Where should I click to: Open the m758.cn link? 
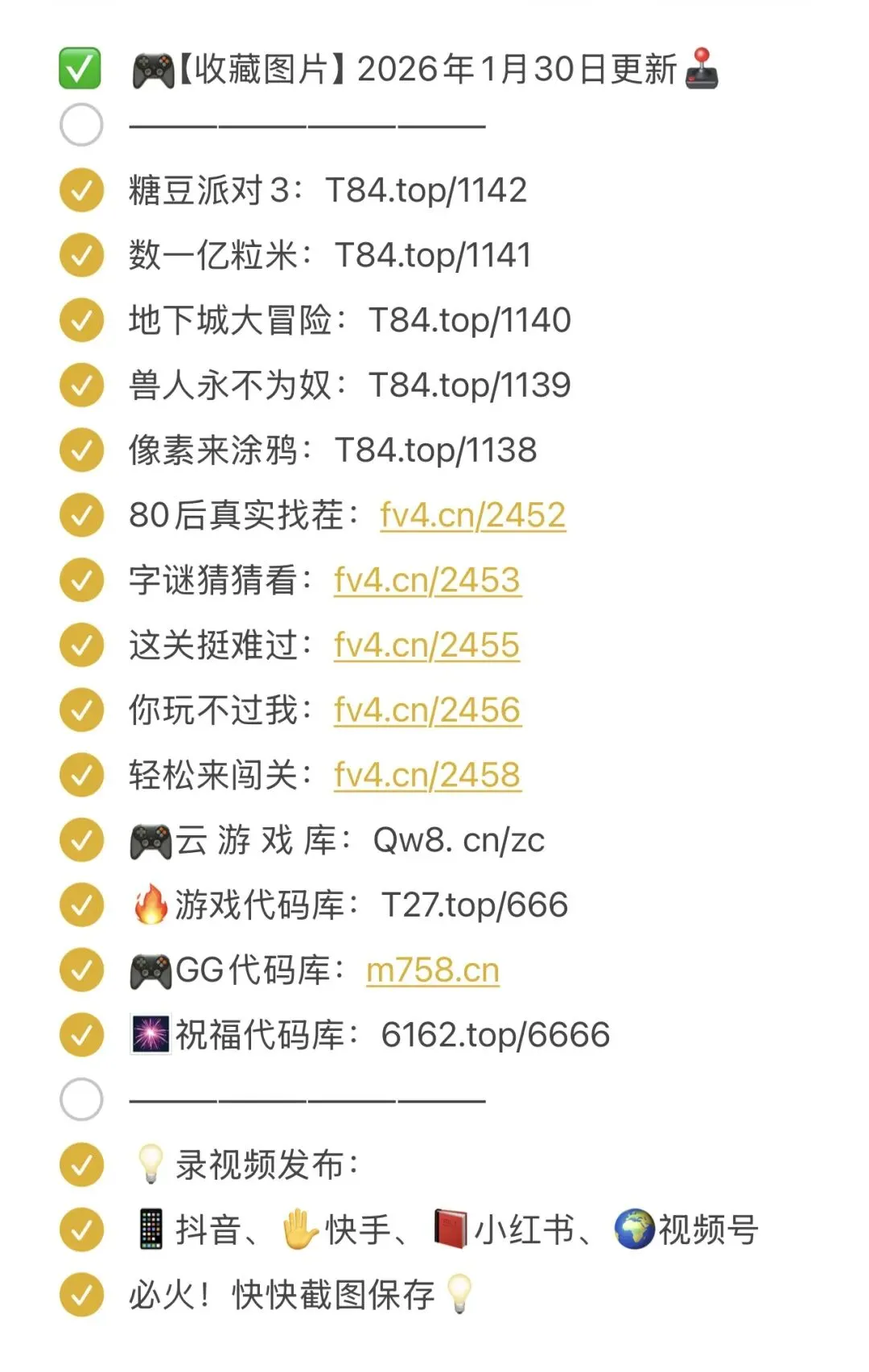click(433, 970)
